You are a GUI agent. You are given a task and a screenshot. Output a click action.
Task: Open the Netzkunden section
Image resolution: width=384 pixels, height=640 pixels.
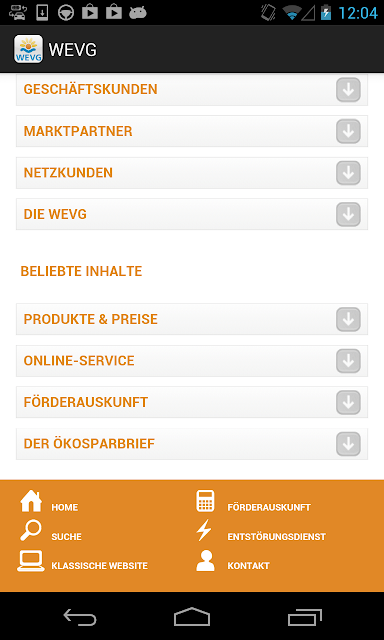coord(192,173)
